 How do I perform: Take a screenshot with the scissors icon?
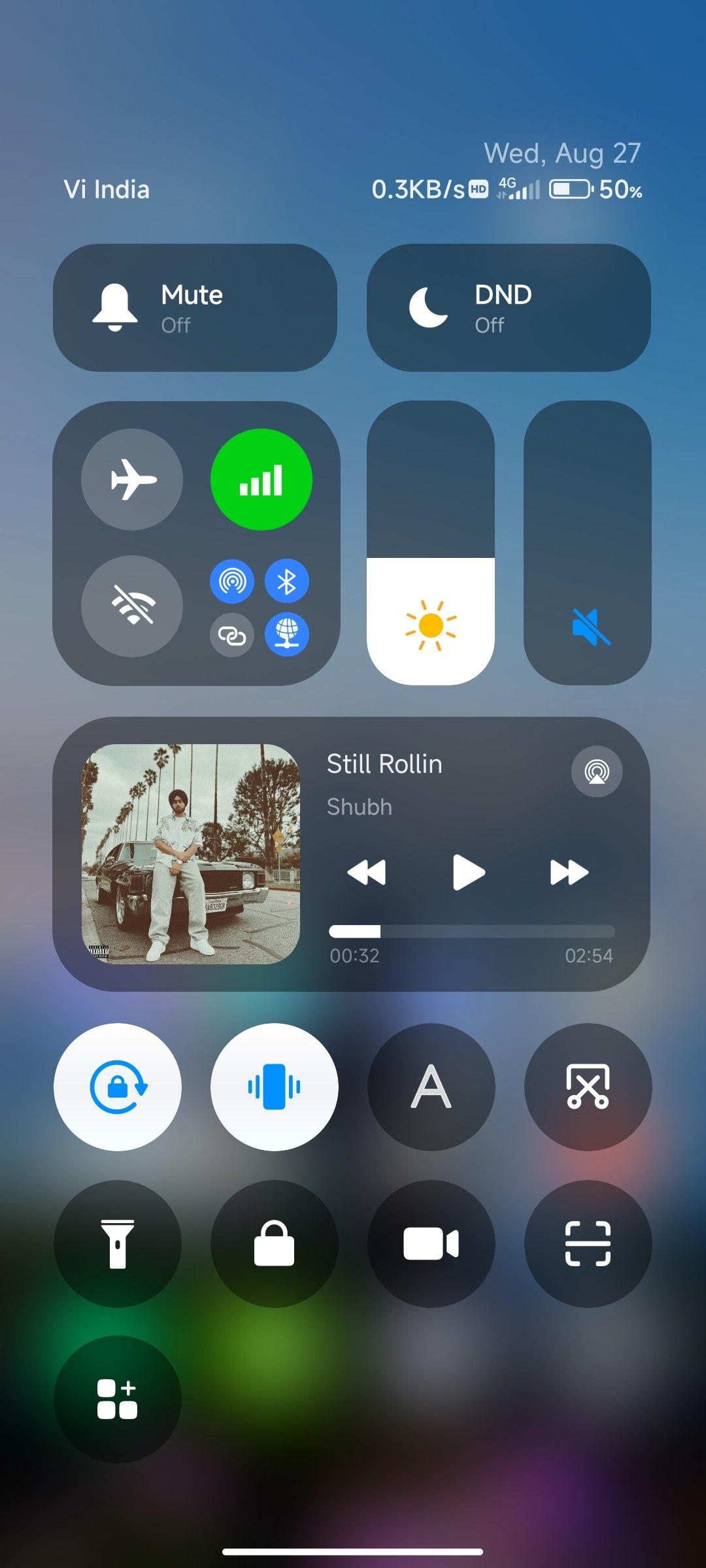point(588,1087)
